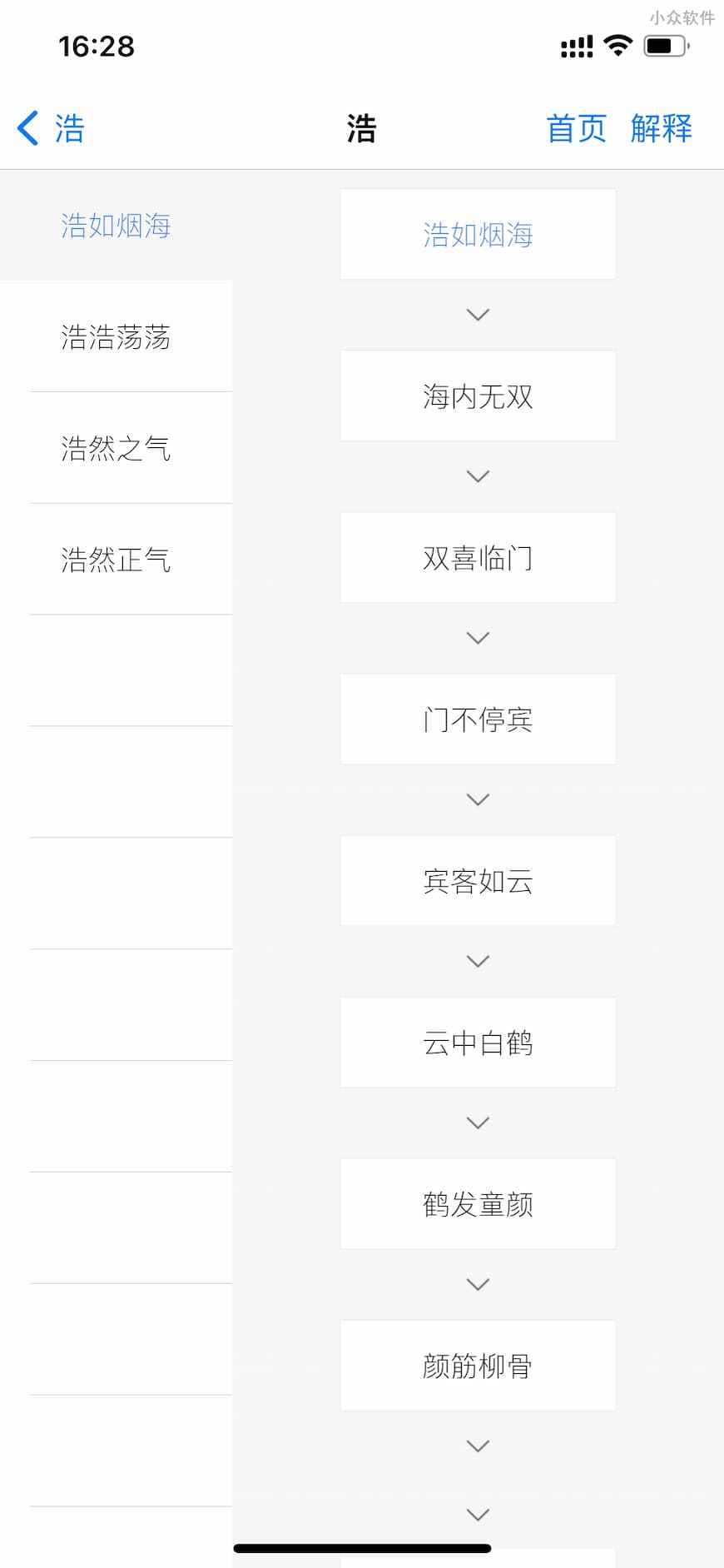Open the 双喜临门 idiom card
Viewport: 724px width, 1568px height.
[x=478, y=558]
